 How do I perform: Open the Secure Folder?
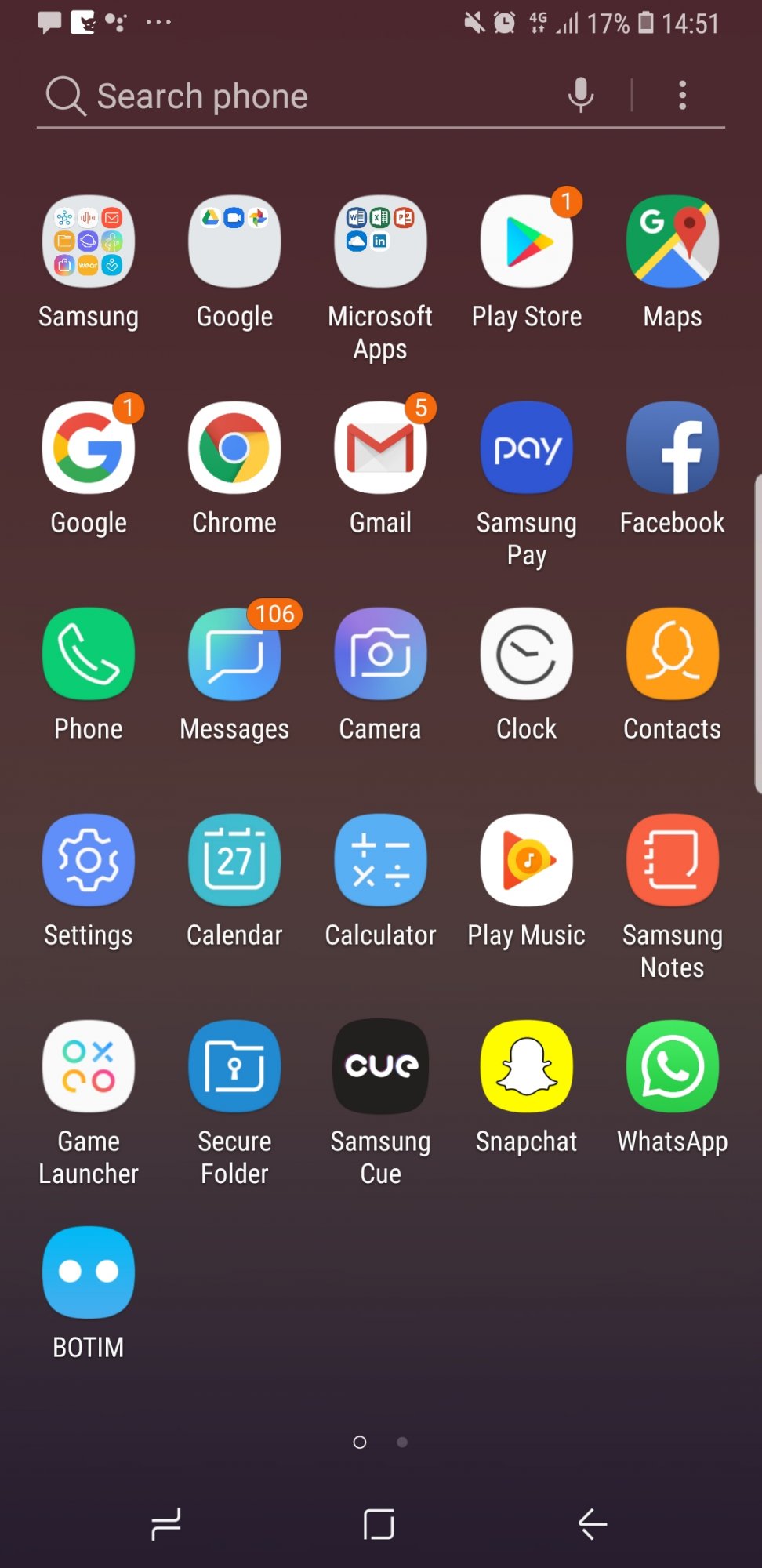click(x=234, y=1066)
